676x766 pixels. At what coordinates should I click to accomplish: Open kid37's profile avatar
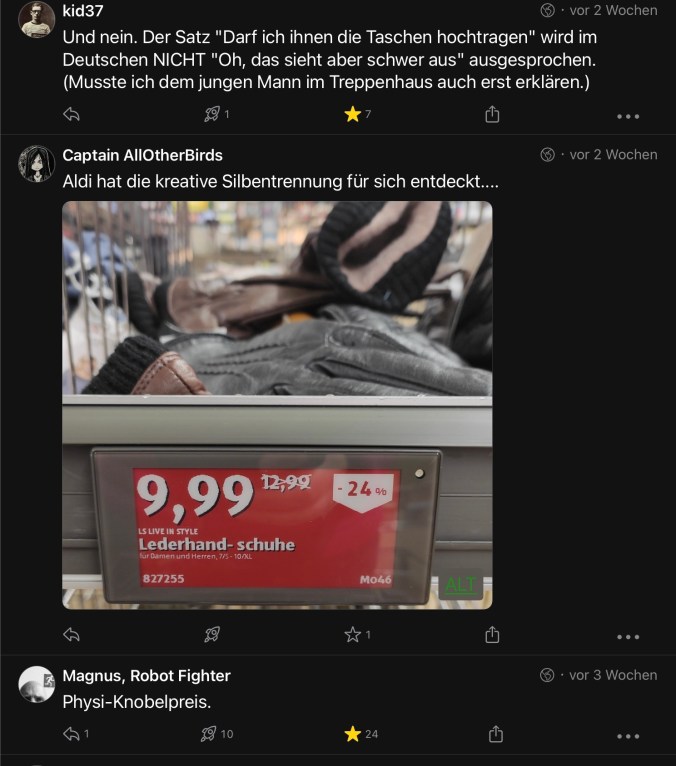pyautogui.click(x=37, y=19)
